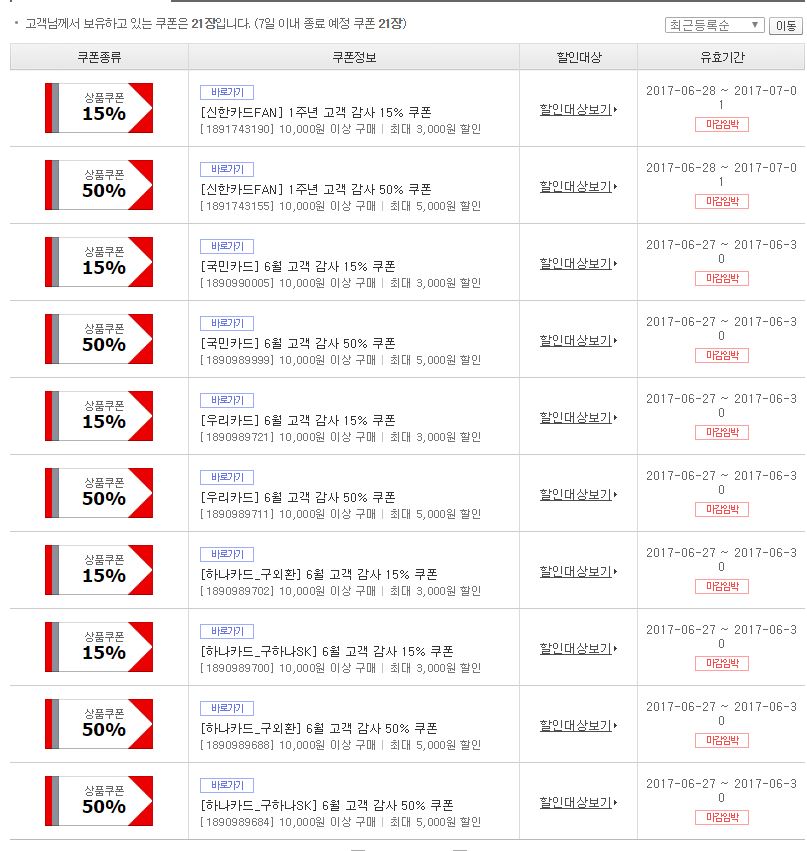
Task: Open 할인대상보기 for the 하나카드_구하나SK 15% coupon
Action: pyautogui.click(x=578, y=648)
